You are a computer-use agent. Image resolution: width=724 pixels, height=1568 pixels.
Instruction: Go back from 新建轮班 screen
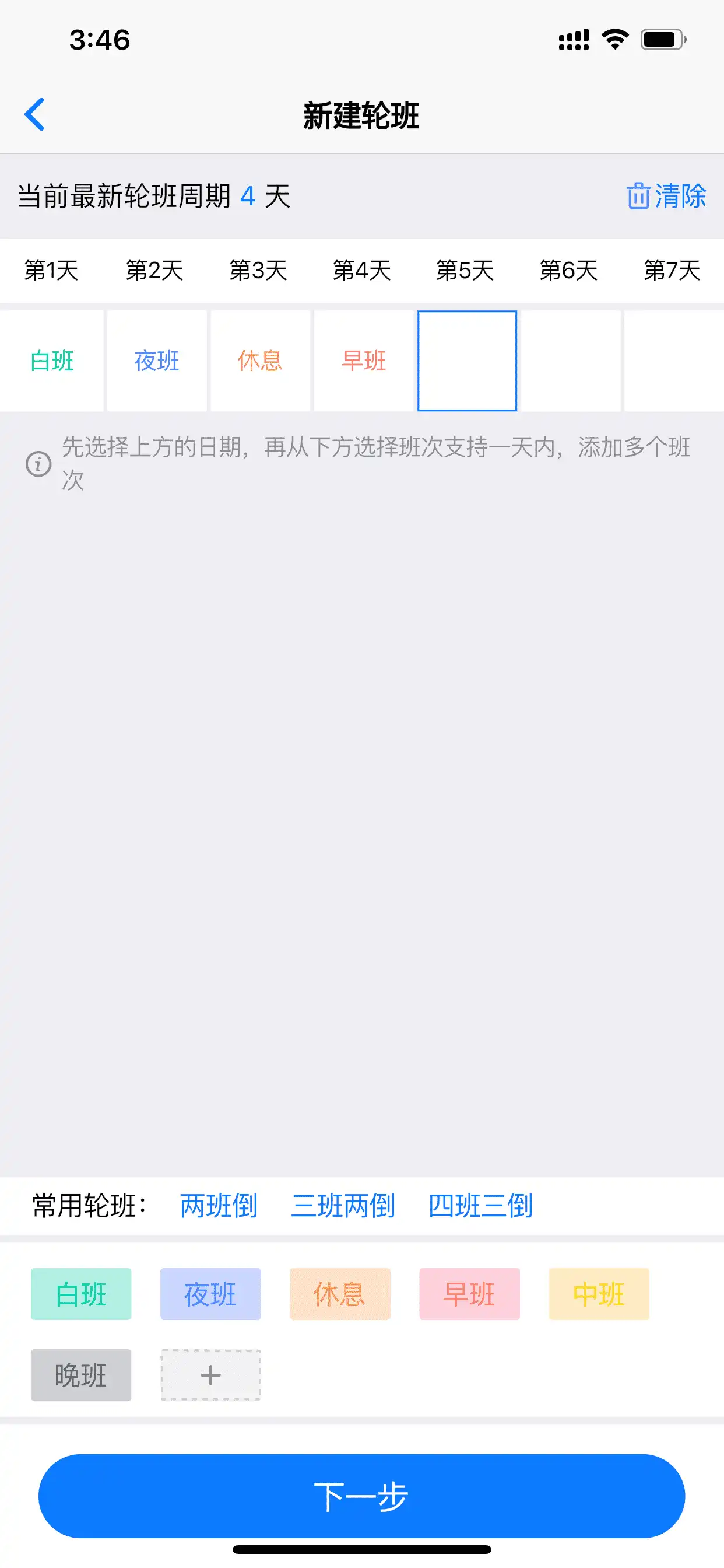(34, 114)
